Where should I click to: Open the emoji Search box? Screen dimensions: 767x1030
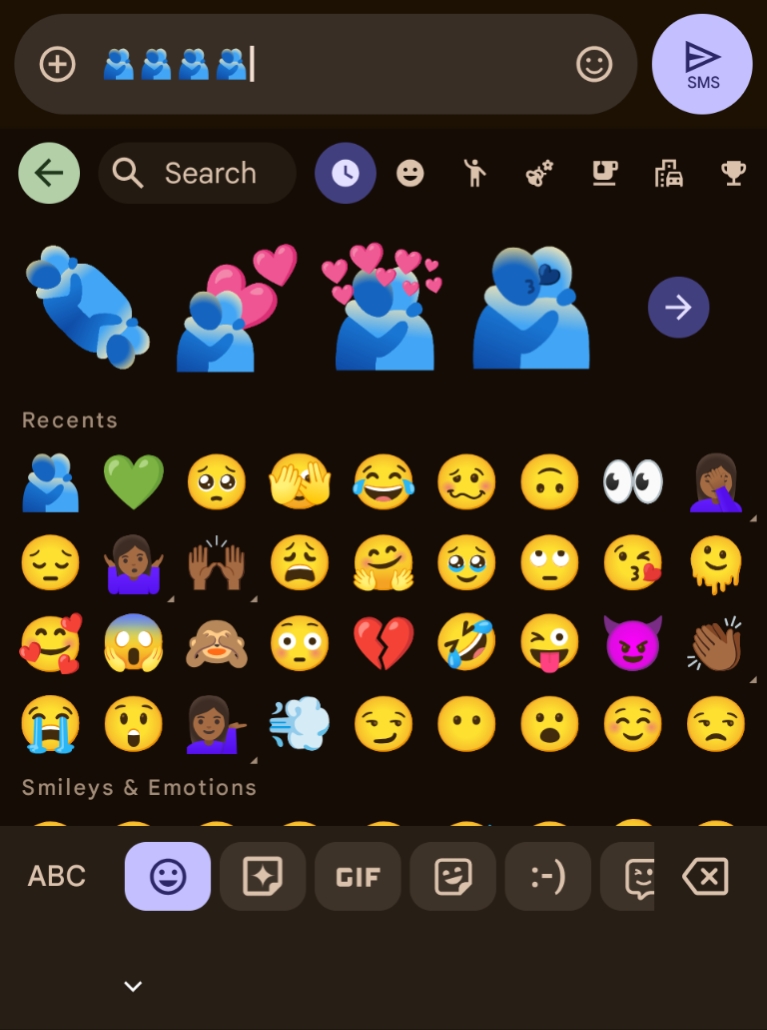(x=197, y=173)
